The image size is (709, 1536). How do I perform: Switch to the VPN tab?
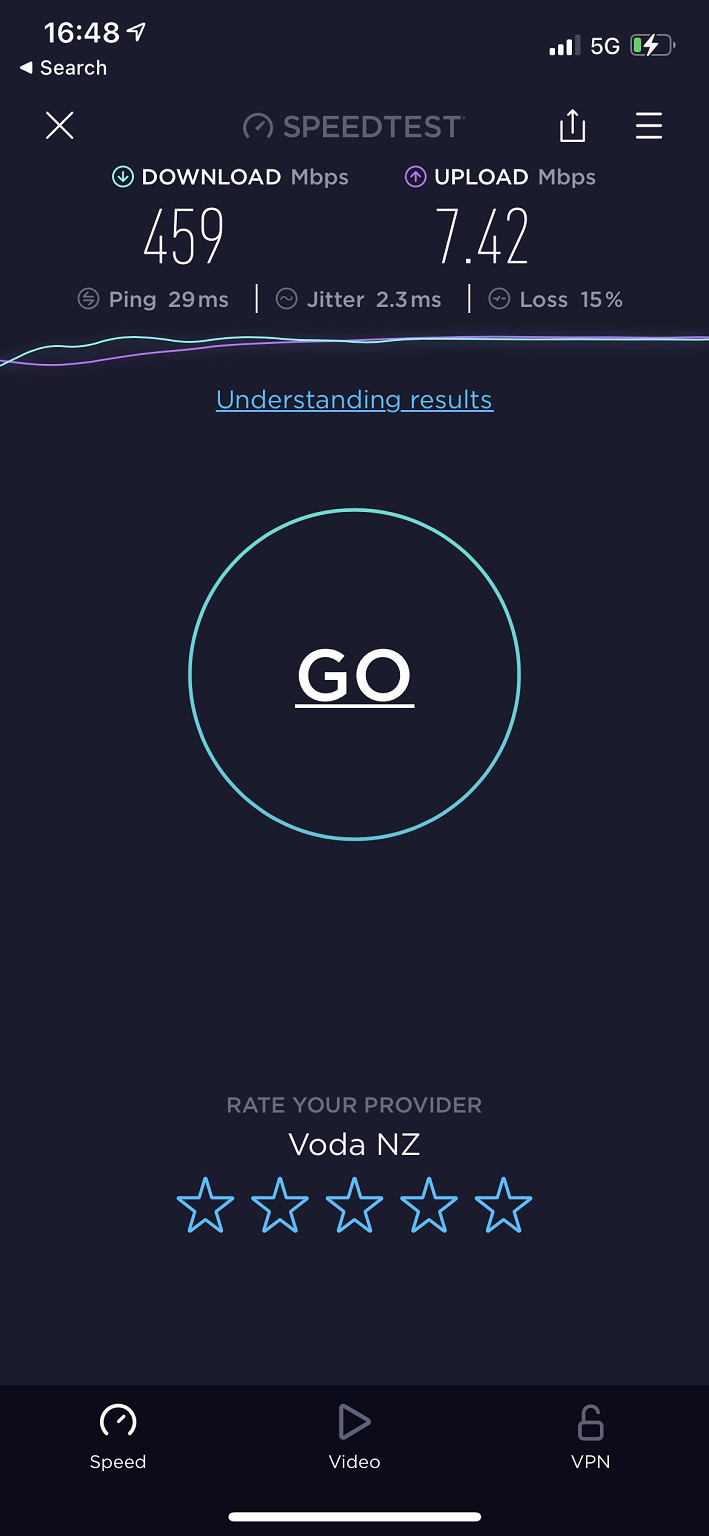click(590, 1436)
